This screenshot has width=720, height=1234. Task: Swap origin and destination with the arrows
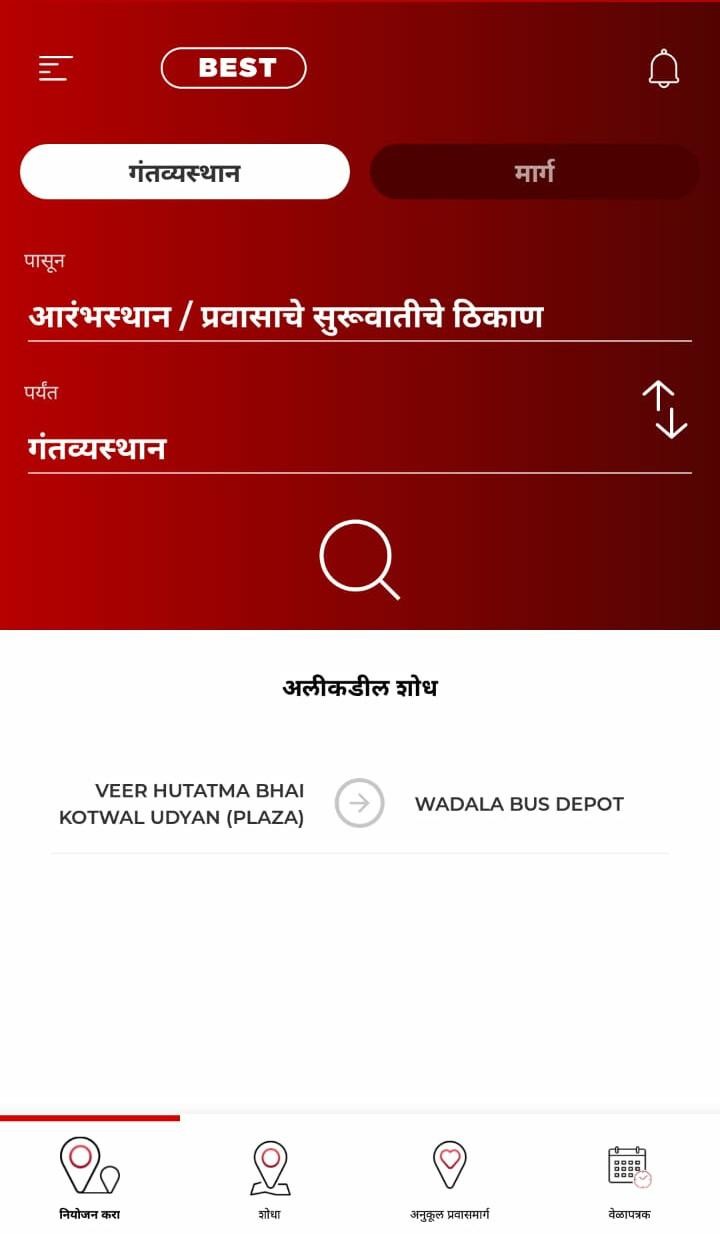[x=665, y=409]
